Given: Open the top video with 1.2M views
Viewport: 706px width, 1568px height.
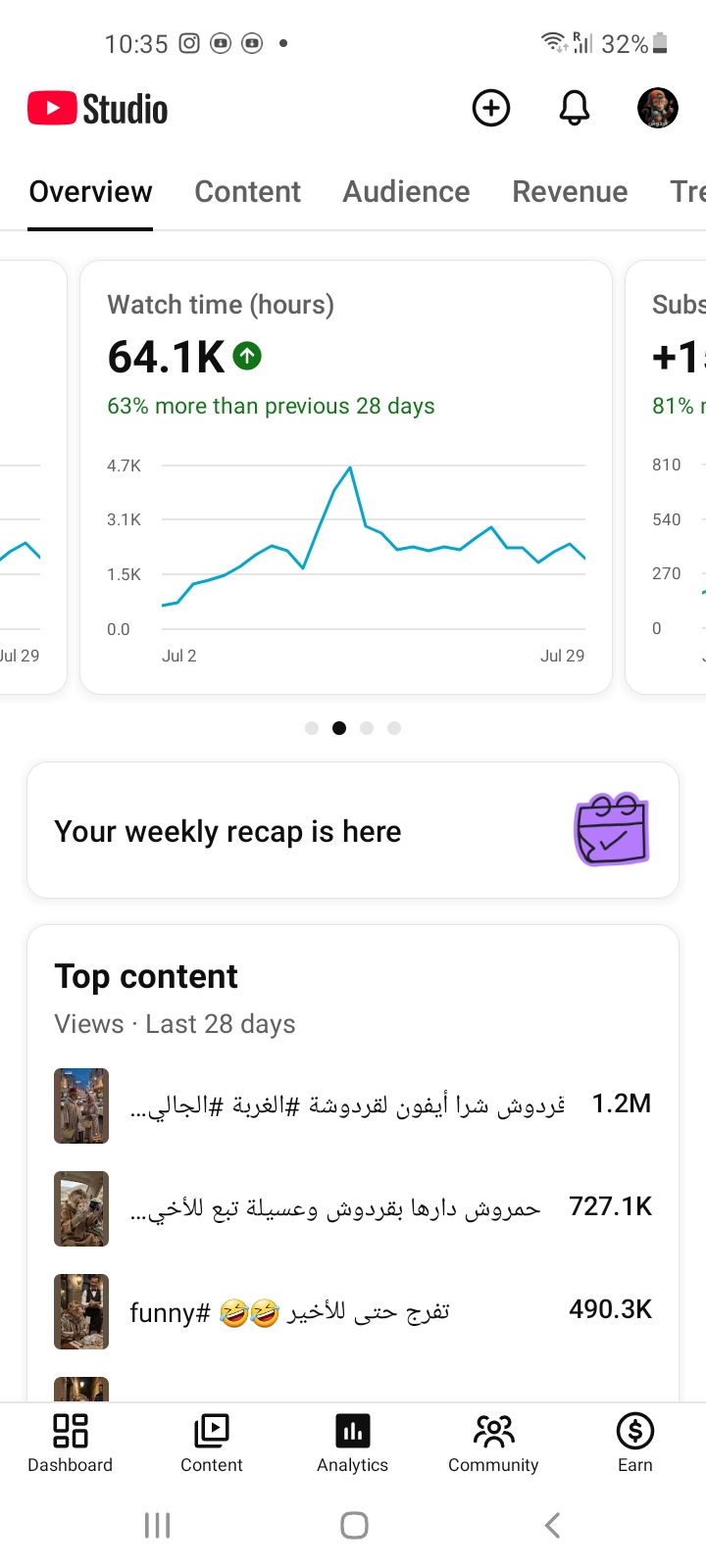Looking at the screenshot, I should click(x=353, y=1105).
